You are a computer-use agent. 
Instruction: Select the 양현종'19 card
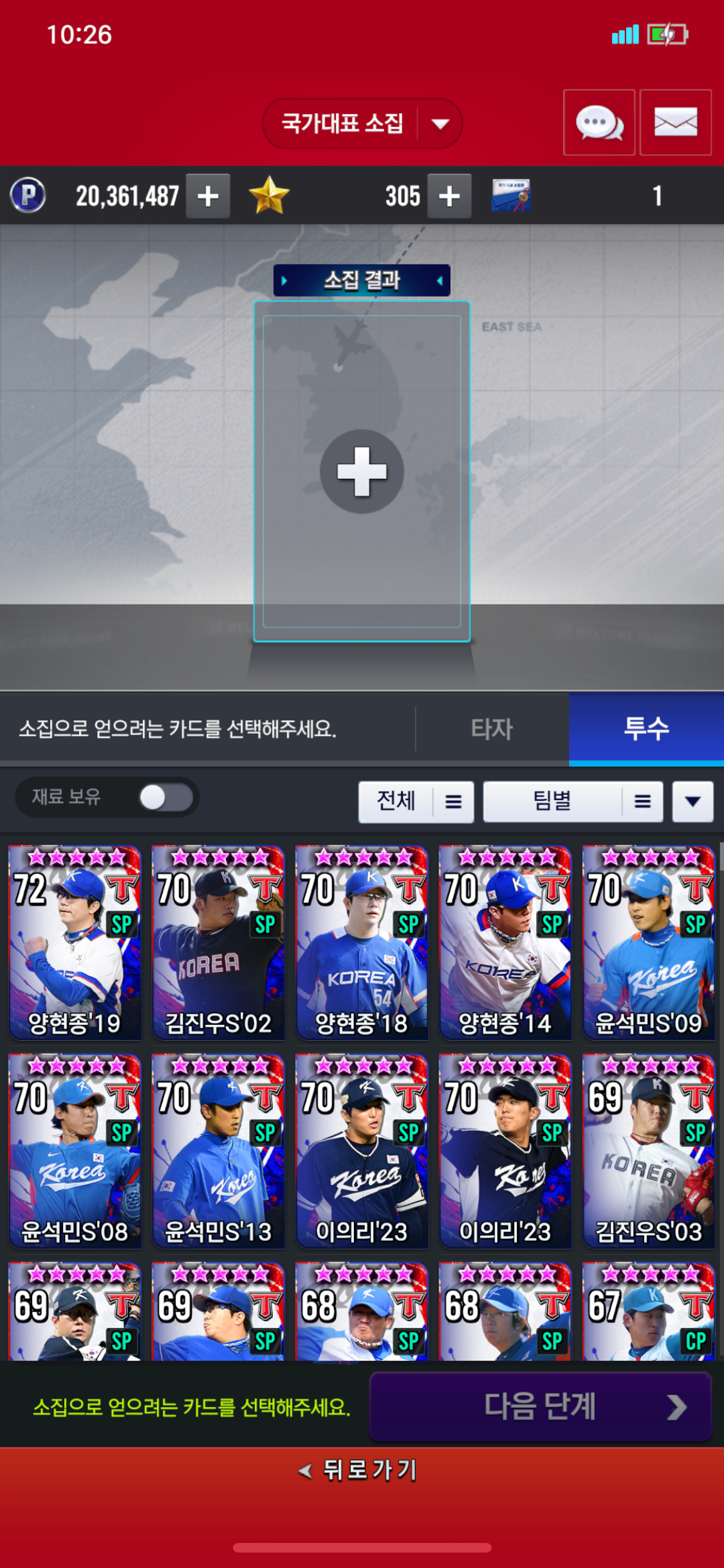tap(75, 942)
